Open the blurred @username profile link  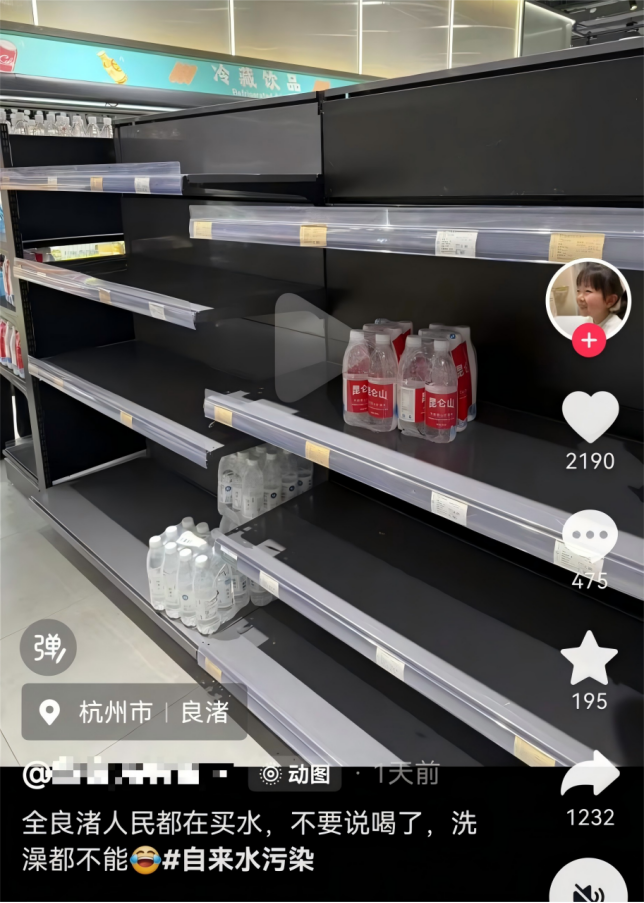[128, 775]
